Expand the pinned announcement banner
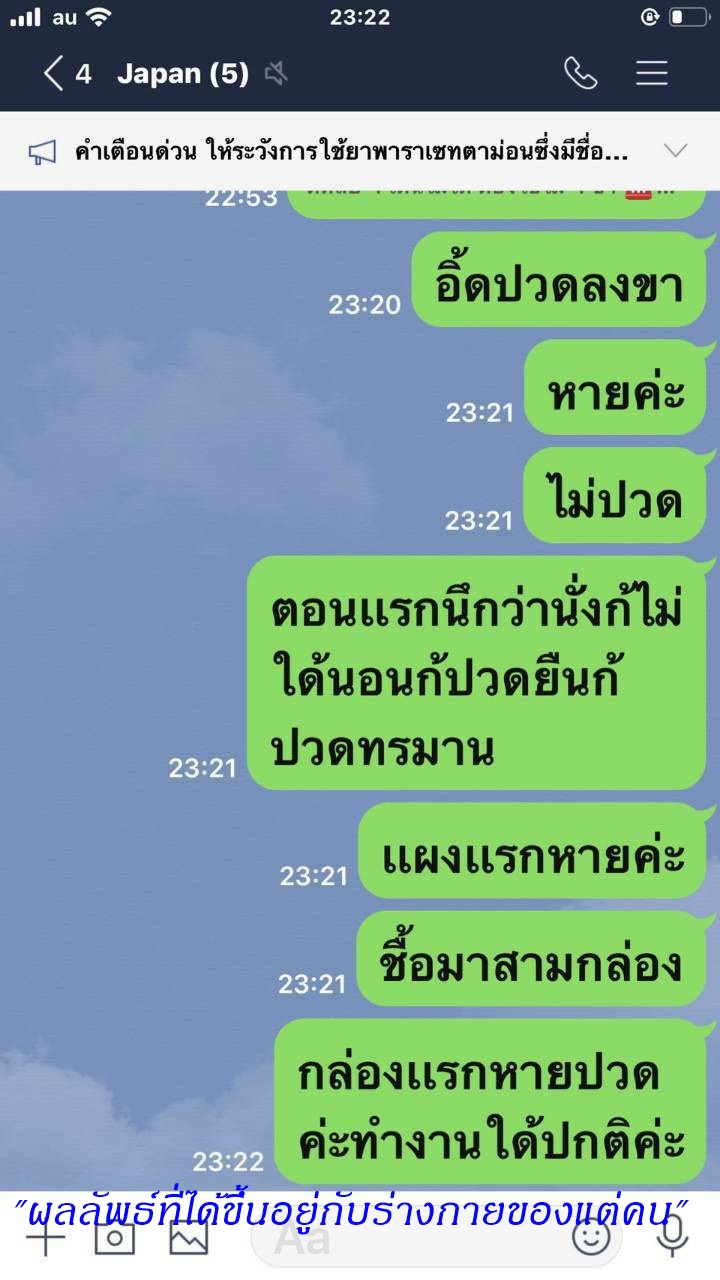The width and height of the screenshot is (720, 1280). (676, 151)
